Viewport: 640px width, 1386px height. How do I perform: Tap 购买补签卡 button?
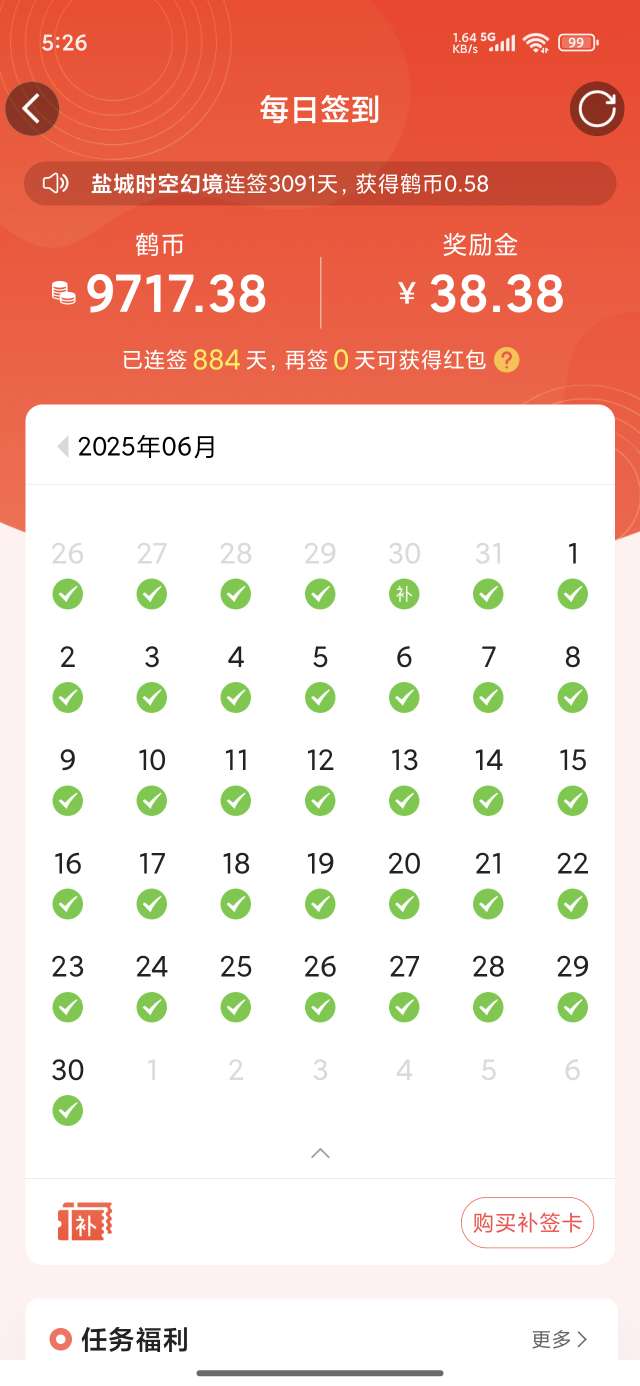(527, 1222)
